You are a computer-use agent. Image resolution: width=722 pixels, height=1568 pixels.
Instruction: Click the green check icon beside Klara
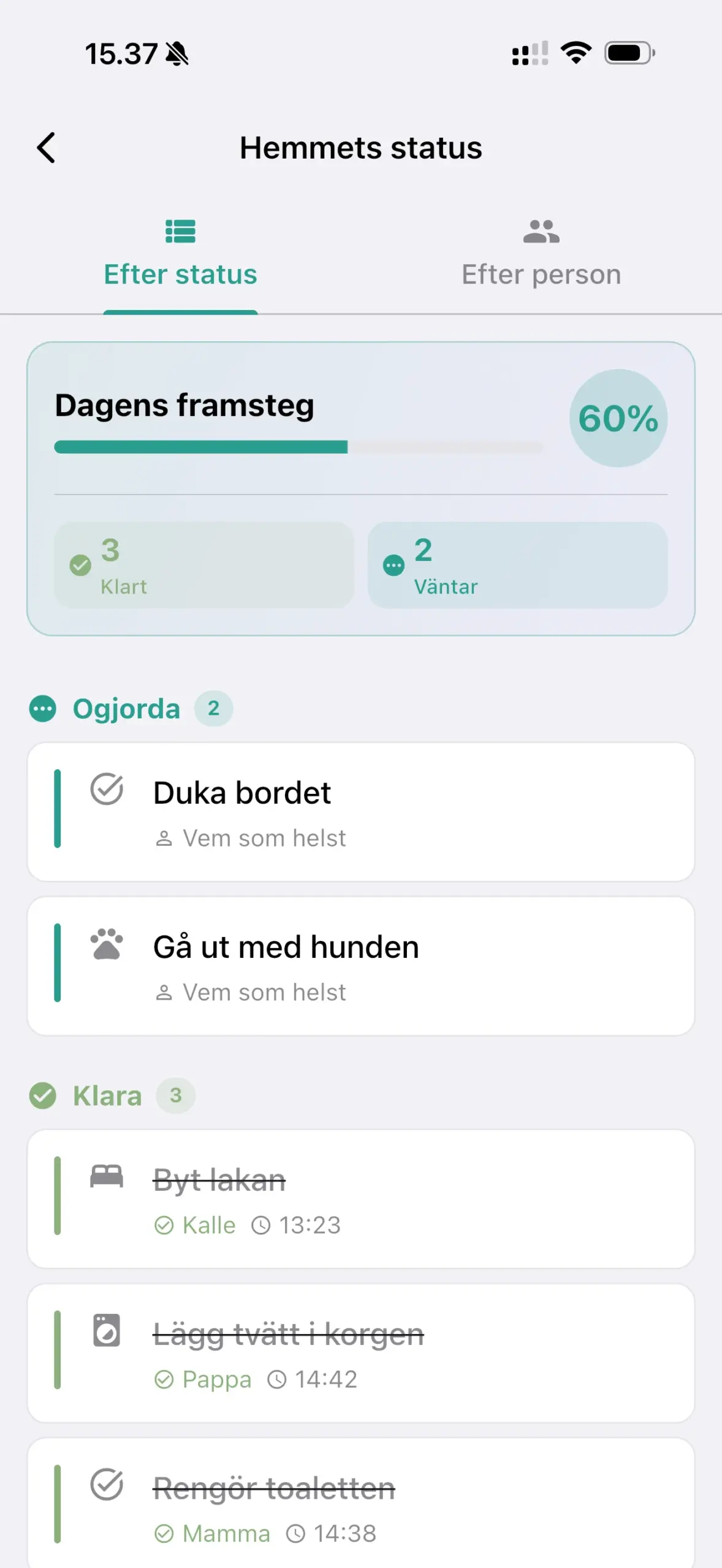[x=42, y=1095]
